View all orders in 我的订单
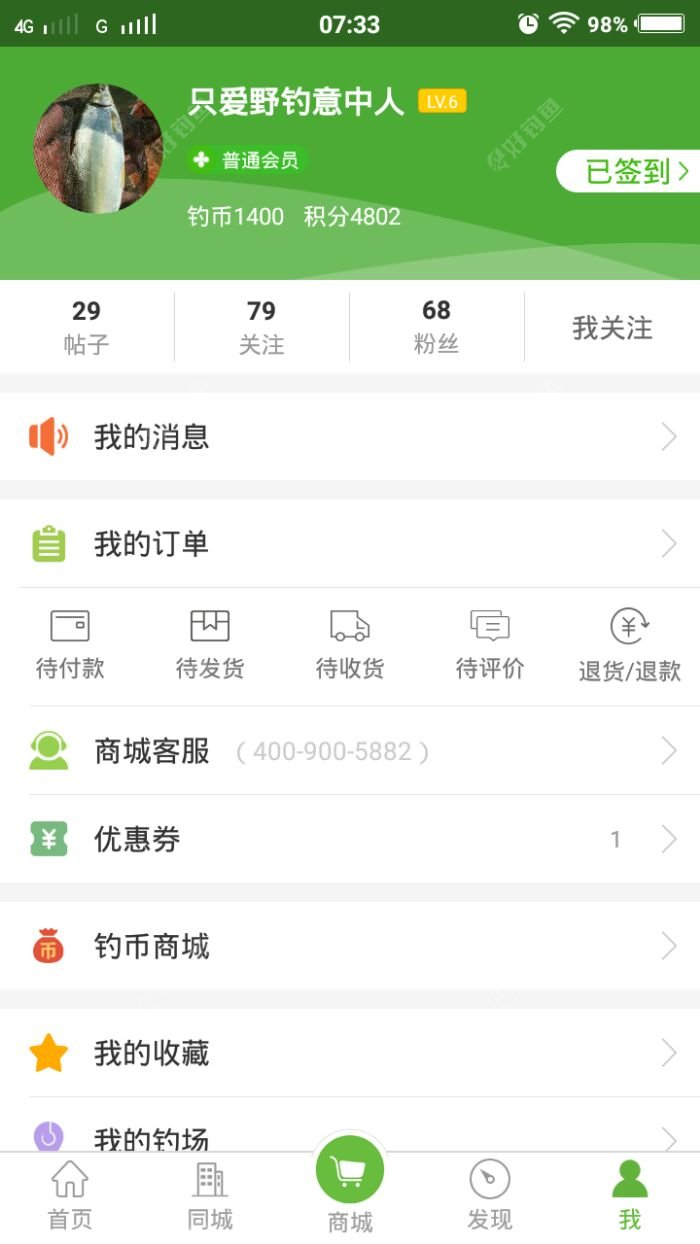 click(350, 544)
